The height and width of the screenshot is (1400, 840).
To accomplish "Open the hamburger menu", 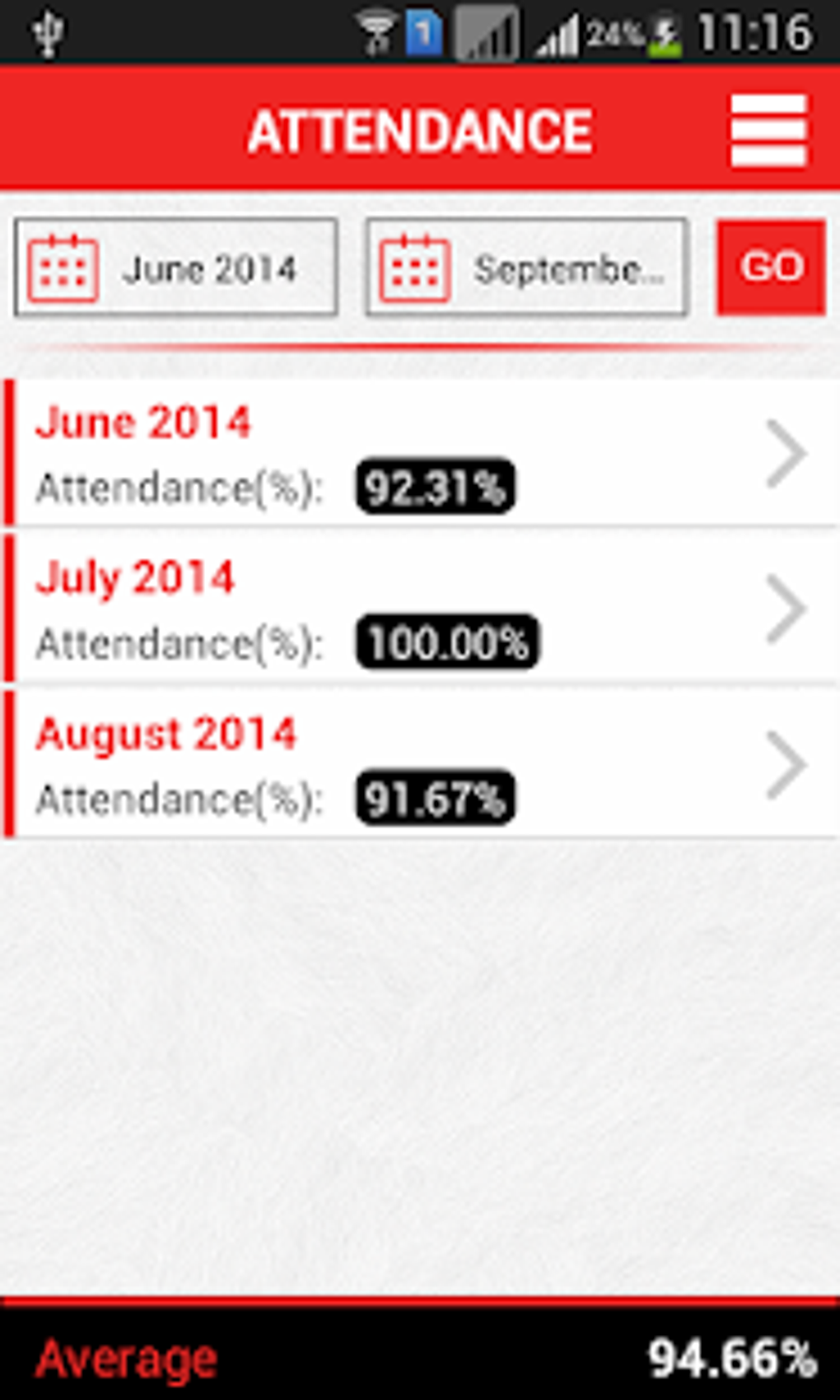I will (x=768, y=130).
